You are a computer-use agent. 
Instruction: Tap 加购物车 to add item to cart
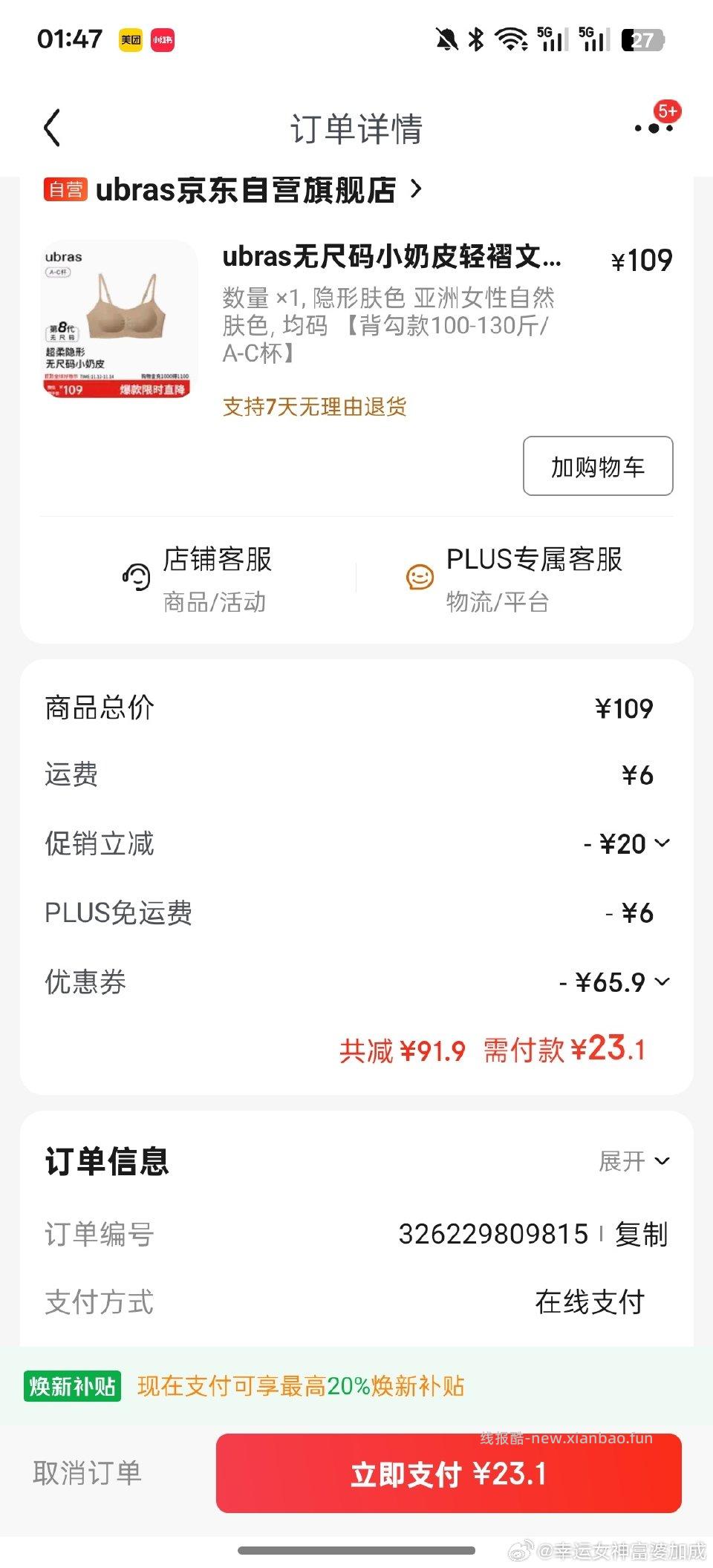click(x=598, y=467)
